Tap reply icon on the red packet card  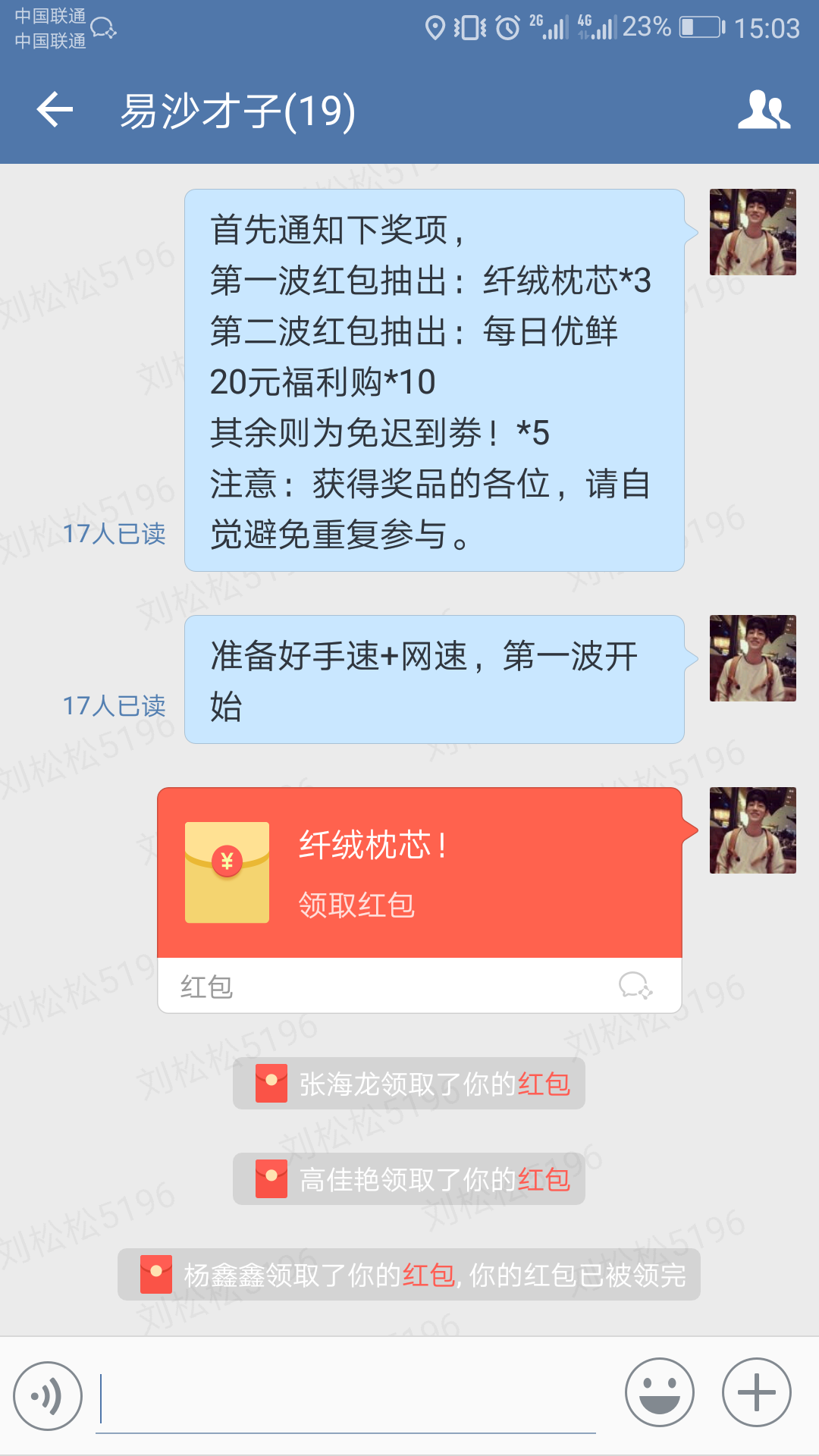point(635,986)
